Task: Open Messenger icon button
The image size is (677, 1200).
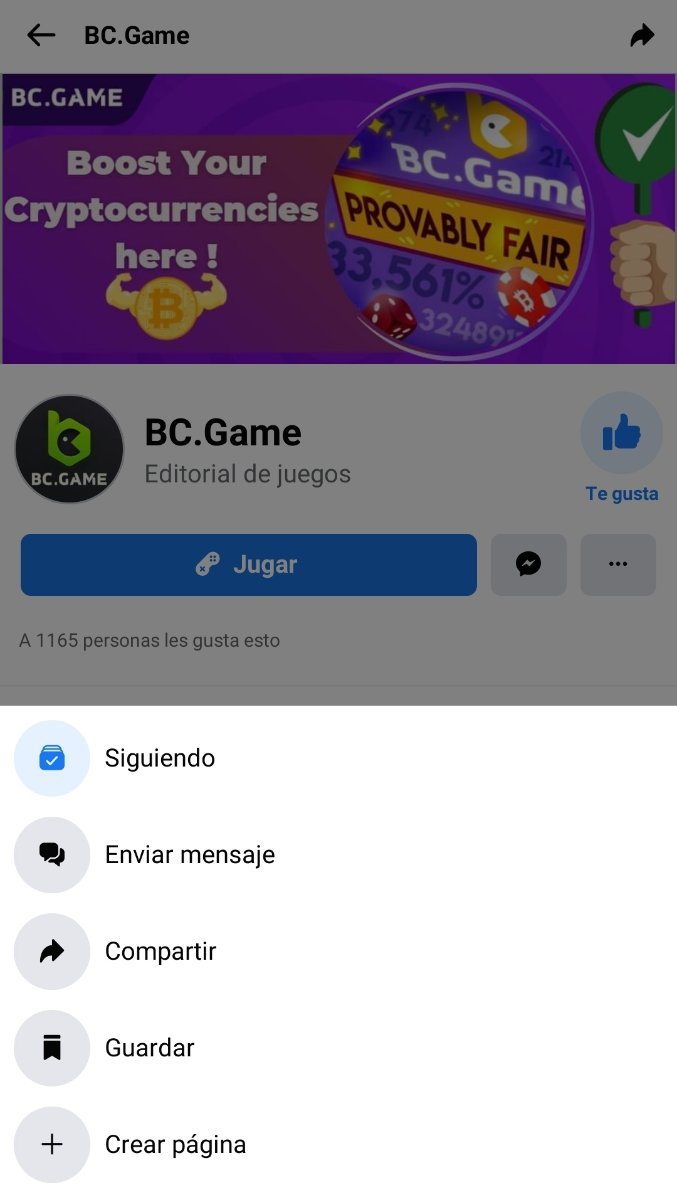Action: (528, 565)
